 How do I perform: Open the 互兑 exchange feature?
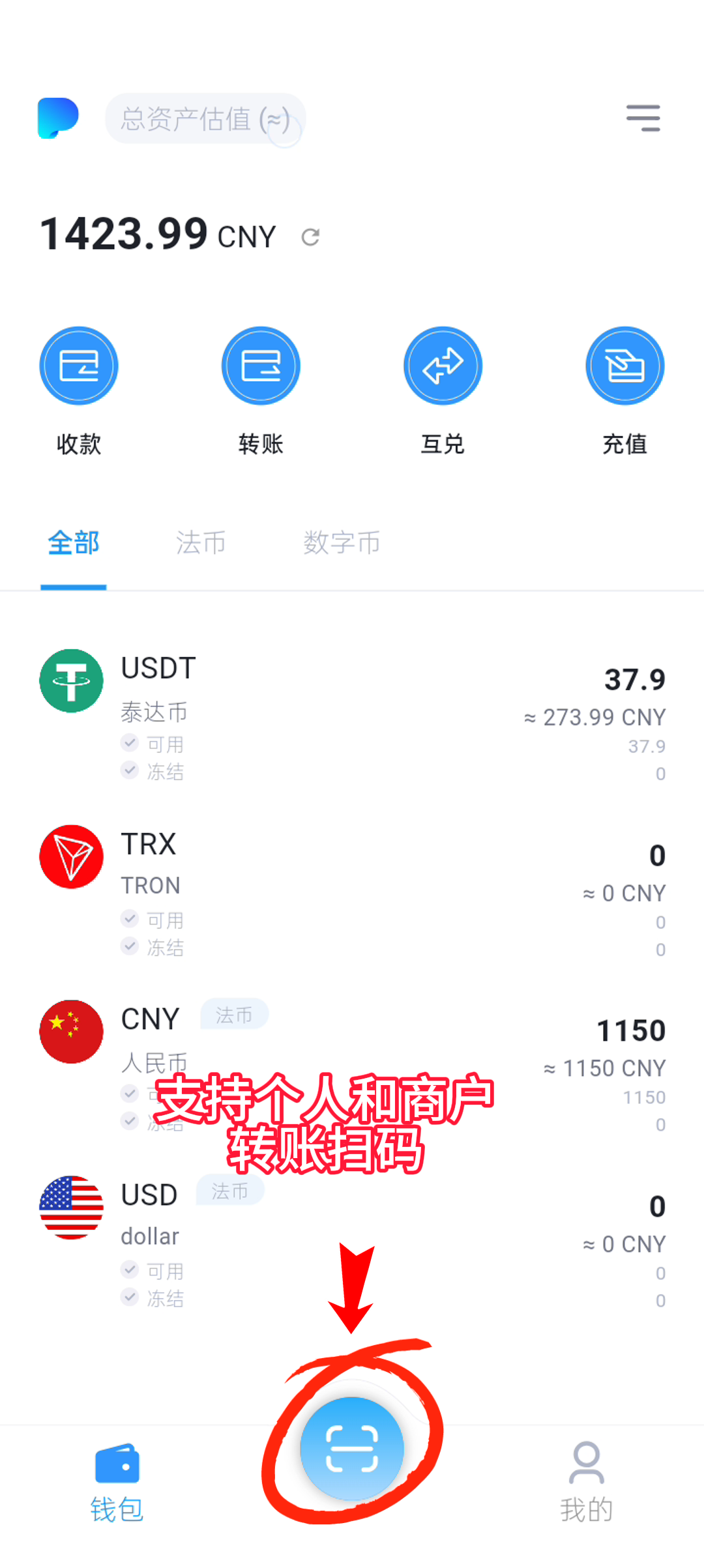[x=443, y=366]
